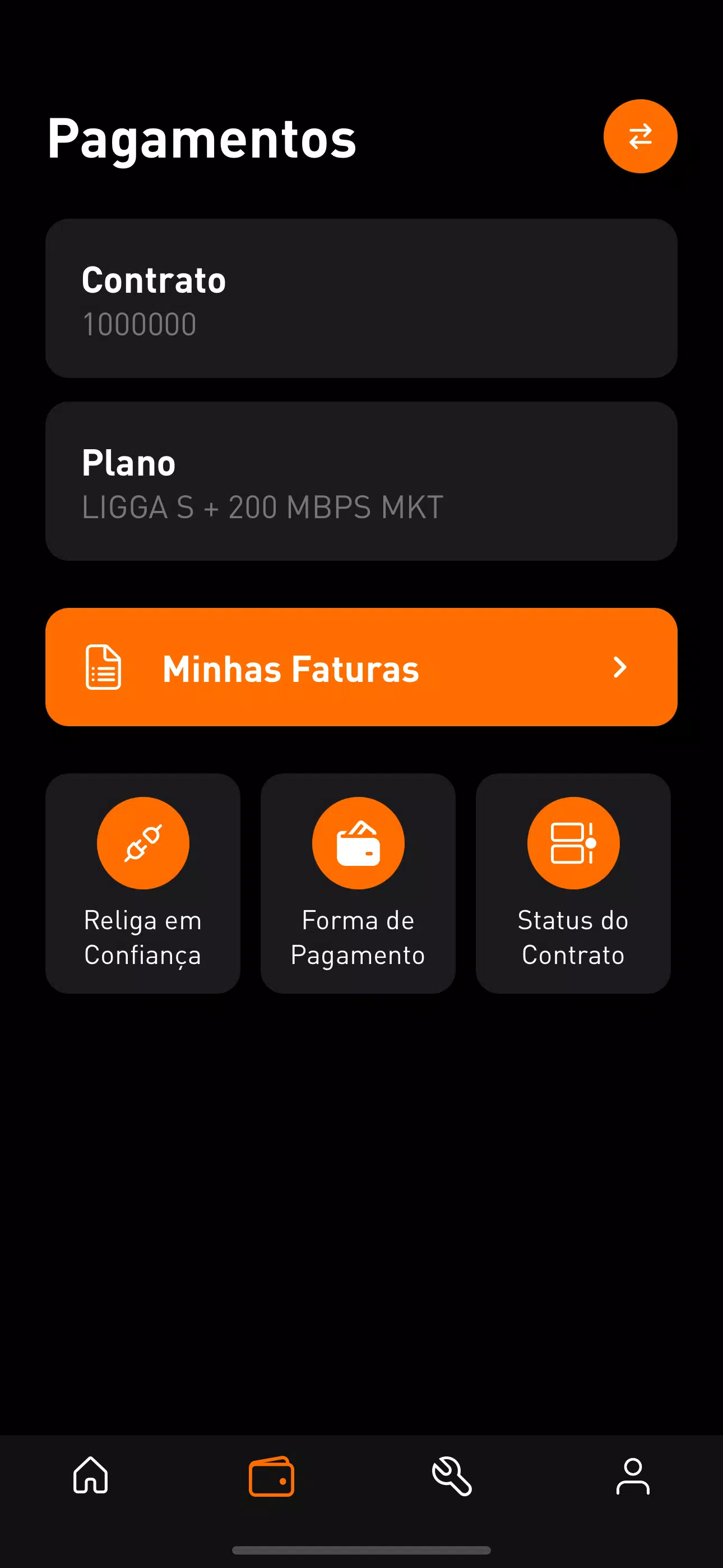Open the profile tab

tap(632, 1475)
